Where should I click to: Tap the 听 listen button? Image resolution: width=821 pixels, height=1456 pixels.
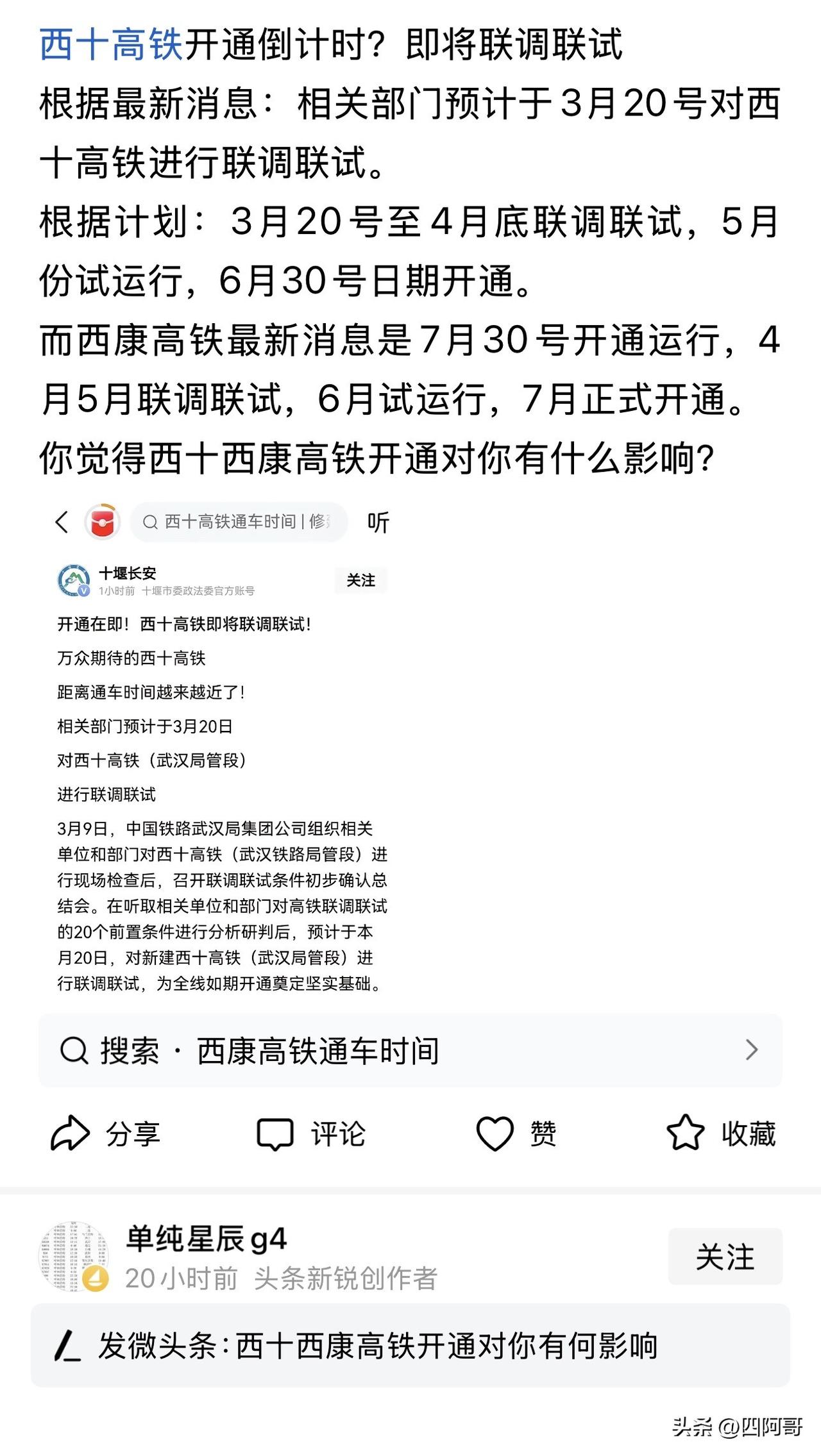[x=378, y=522]
